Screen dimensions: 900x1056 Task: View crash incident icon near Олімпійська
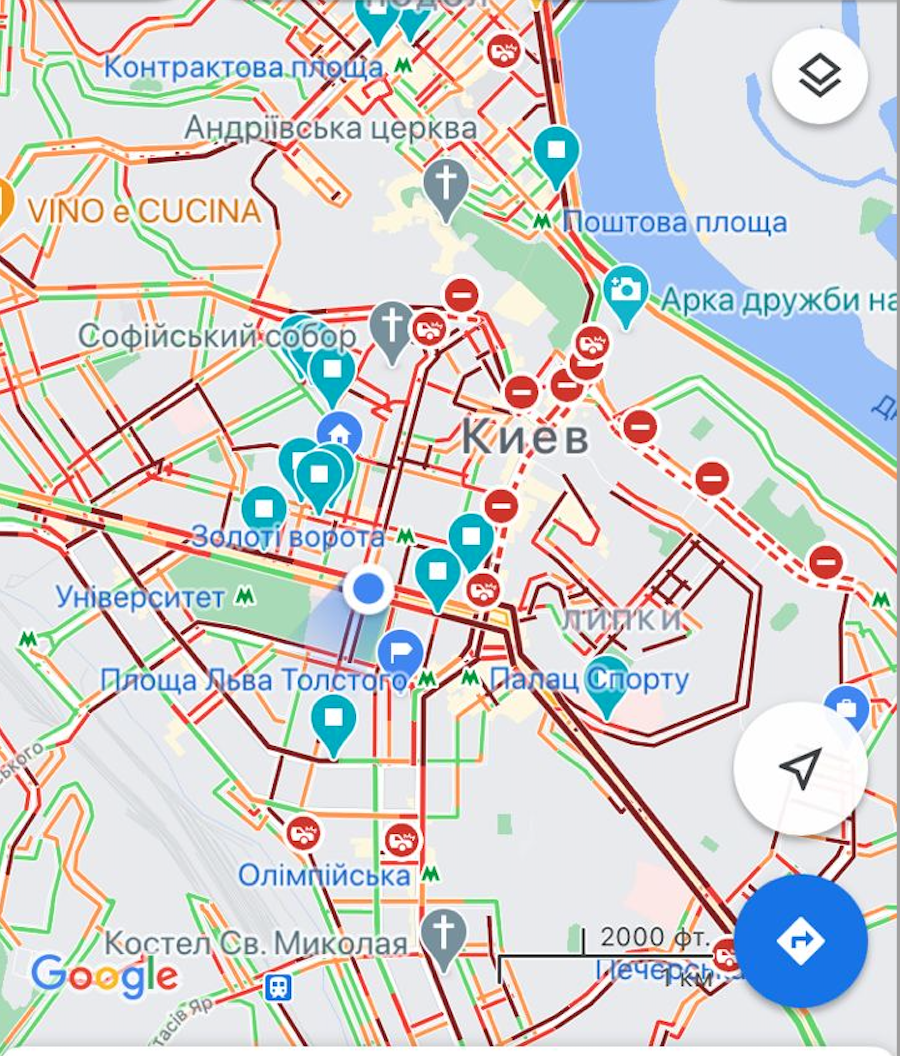[402, 838]
